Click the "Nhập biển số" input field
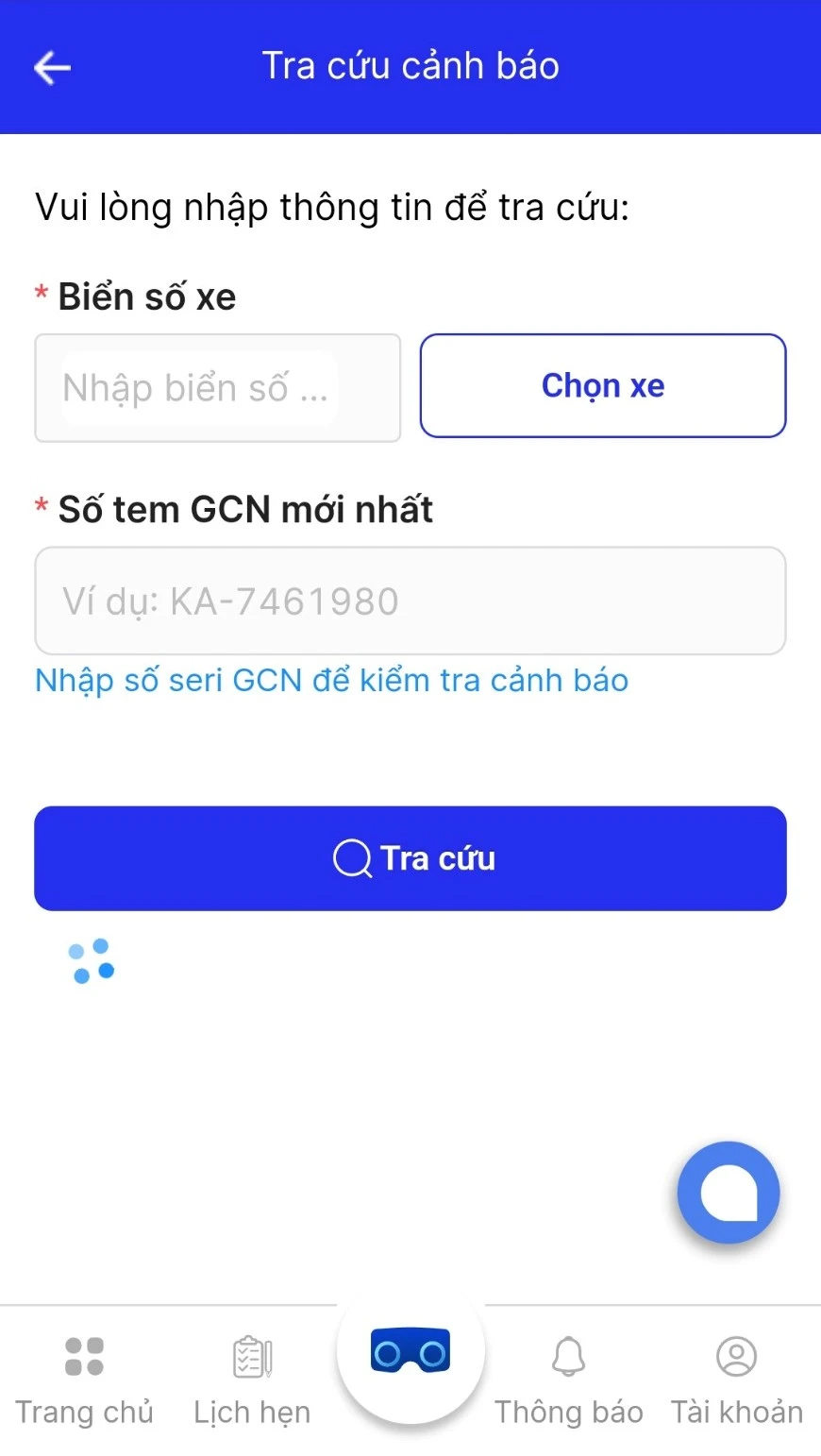The height and width of the screenshot is (1456, 821). point(217,388)
